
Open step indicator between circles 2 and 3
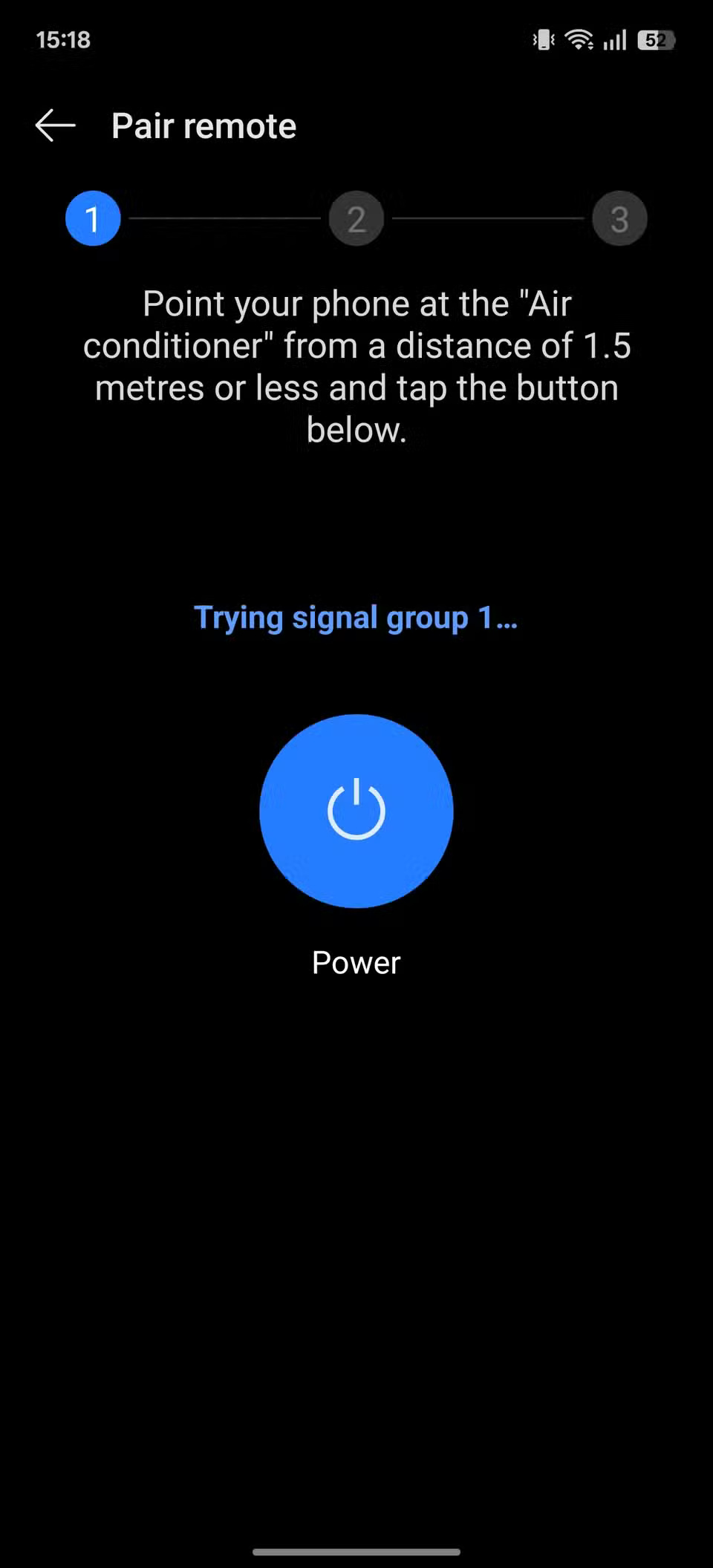[488, 218]
